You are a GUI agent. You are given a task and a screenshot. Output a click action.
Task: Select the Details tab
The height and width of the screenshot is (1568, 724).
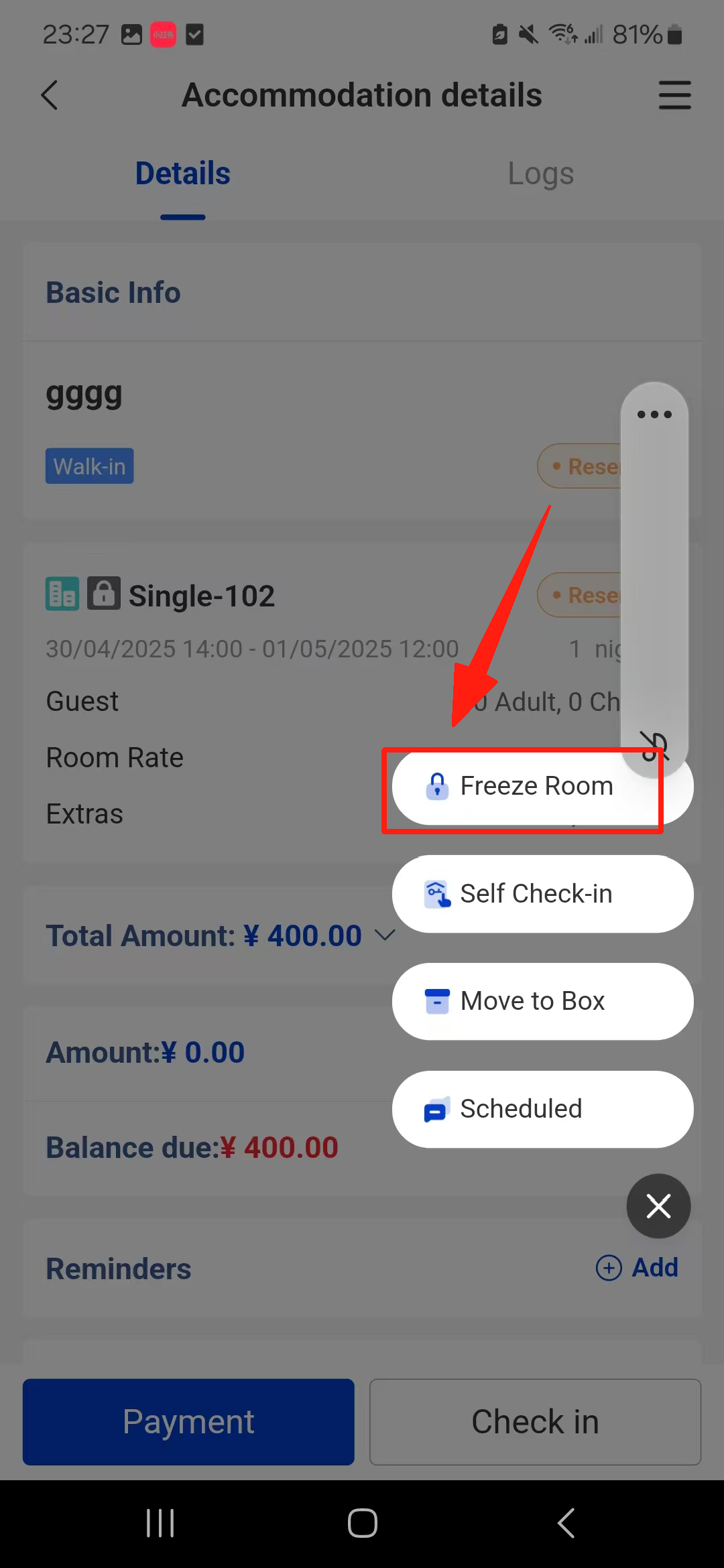pos(182,174)
